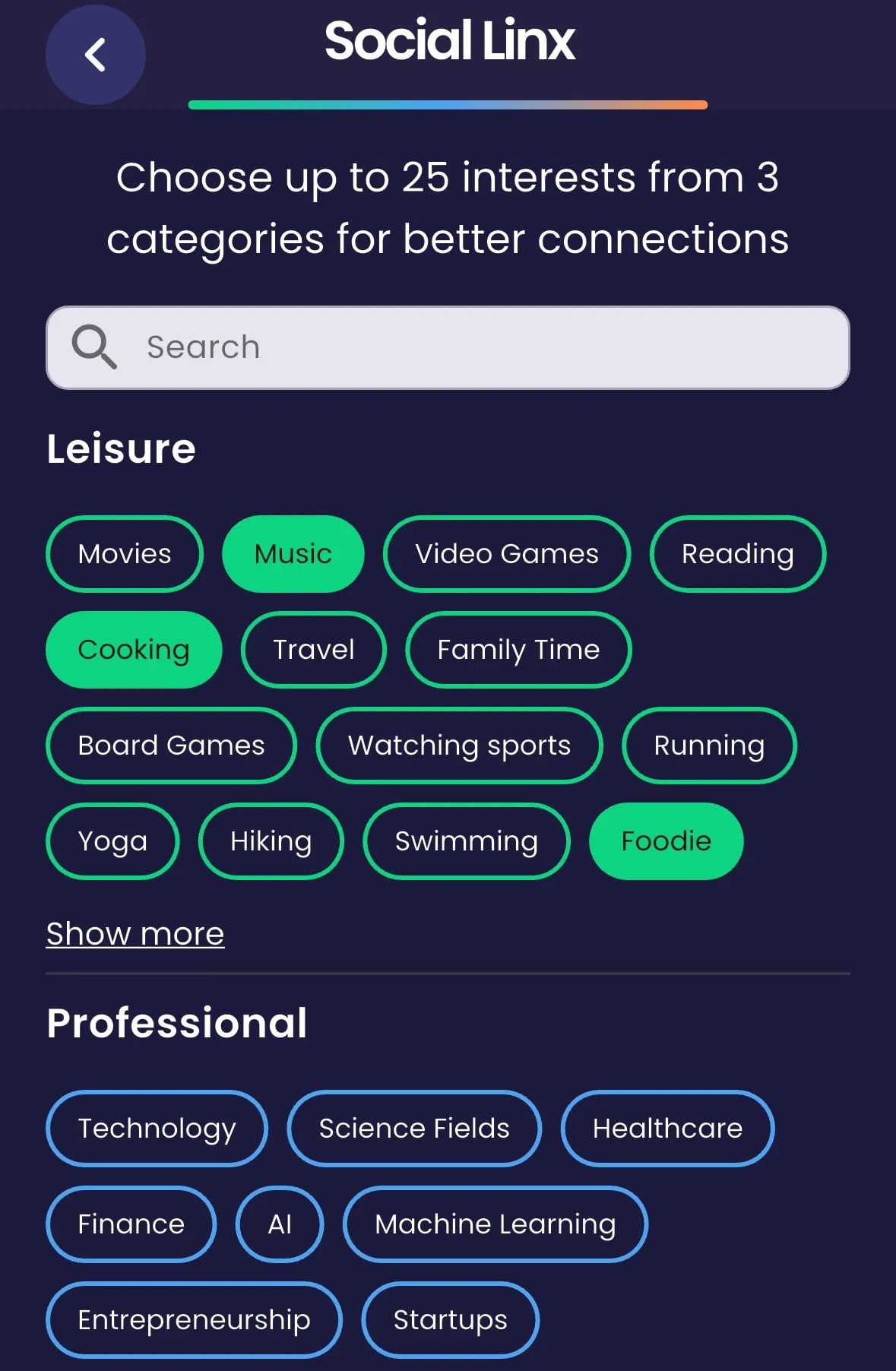The width and height of the screenshot is (896, 1371).
Task: Select the Running interest
Action: [709, 746]
